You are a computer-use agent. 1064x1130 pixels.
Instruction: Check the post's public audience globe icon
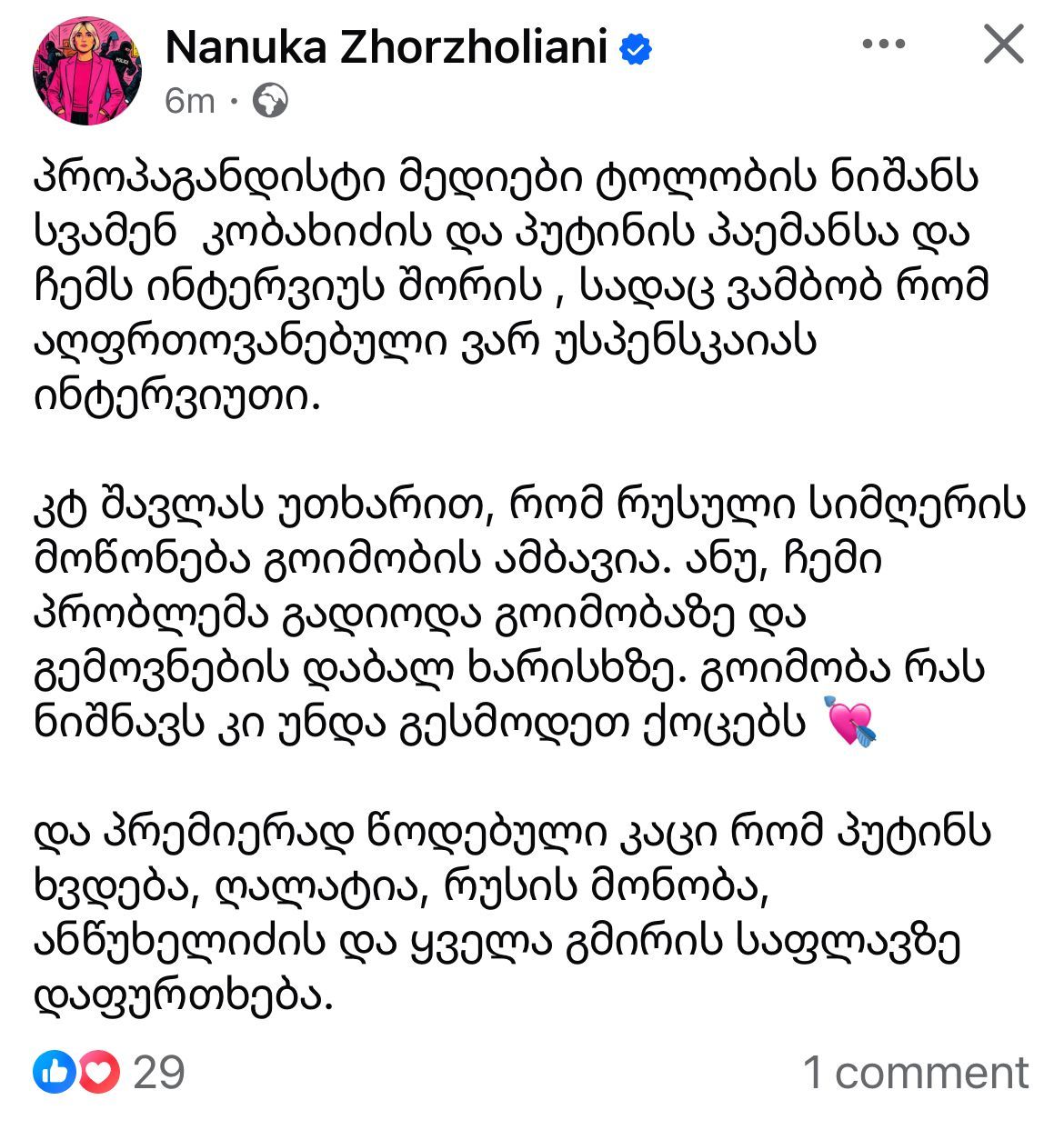click(x=268, y=101)
